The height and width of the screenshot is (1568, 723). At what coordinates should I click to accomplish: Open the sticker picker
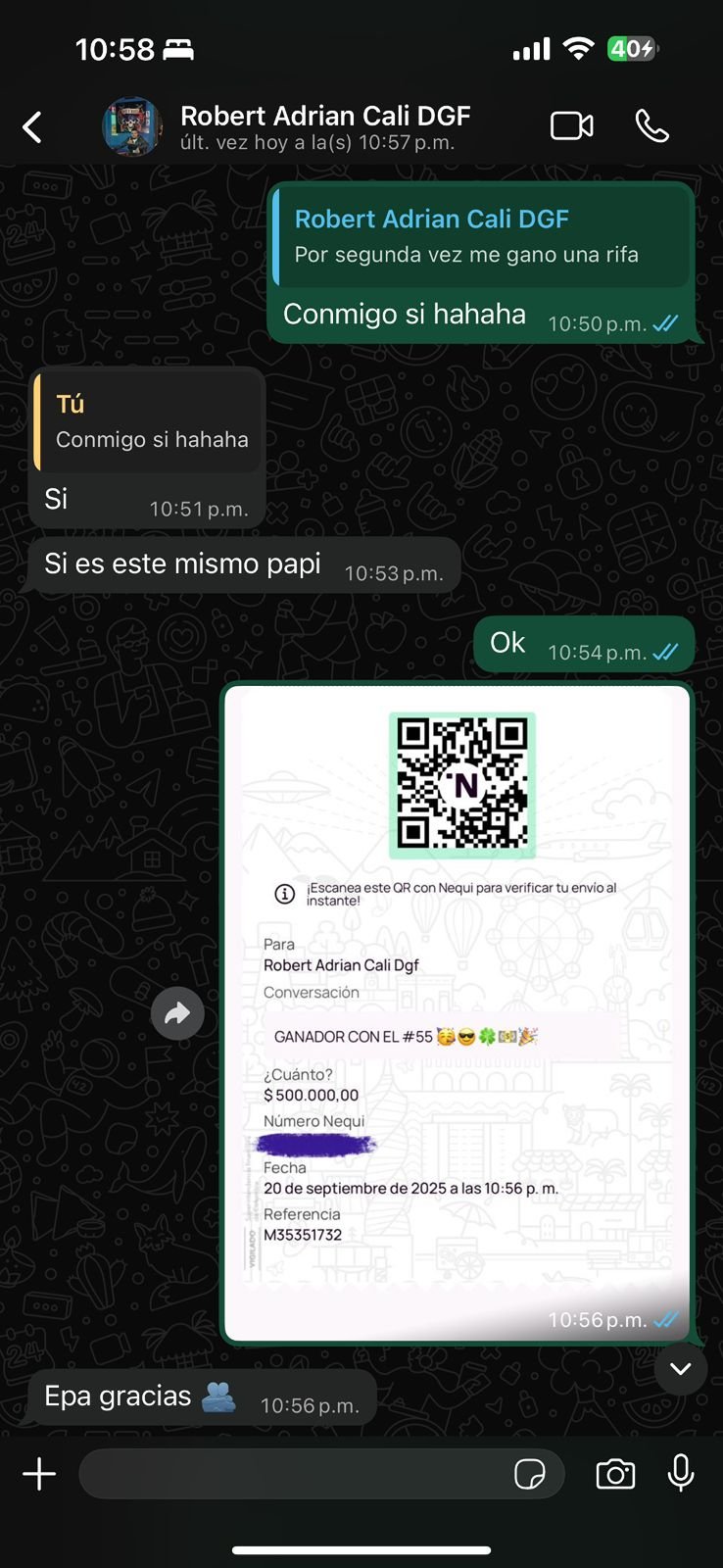530,1474
